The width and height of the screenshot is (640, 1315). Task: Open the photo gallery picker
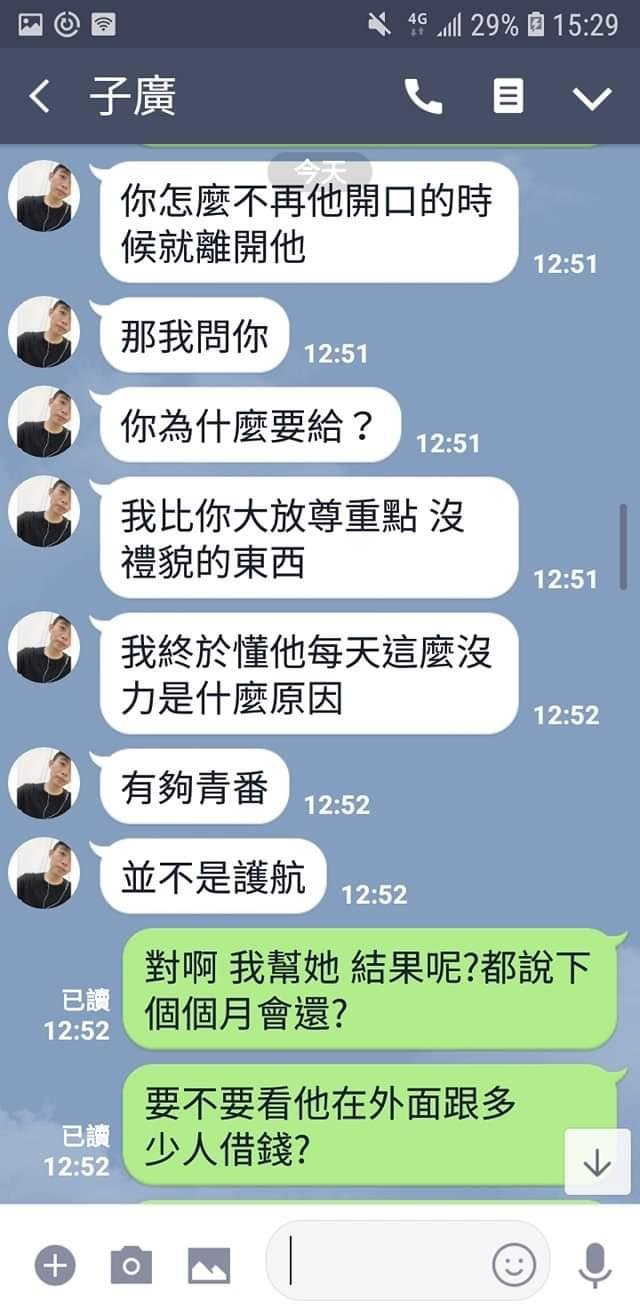[209, 1265]
